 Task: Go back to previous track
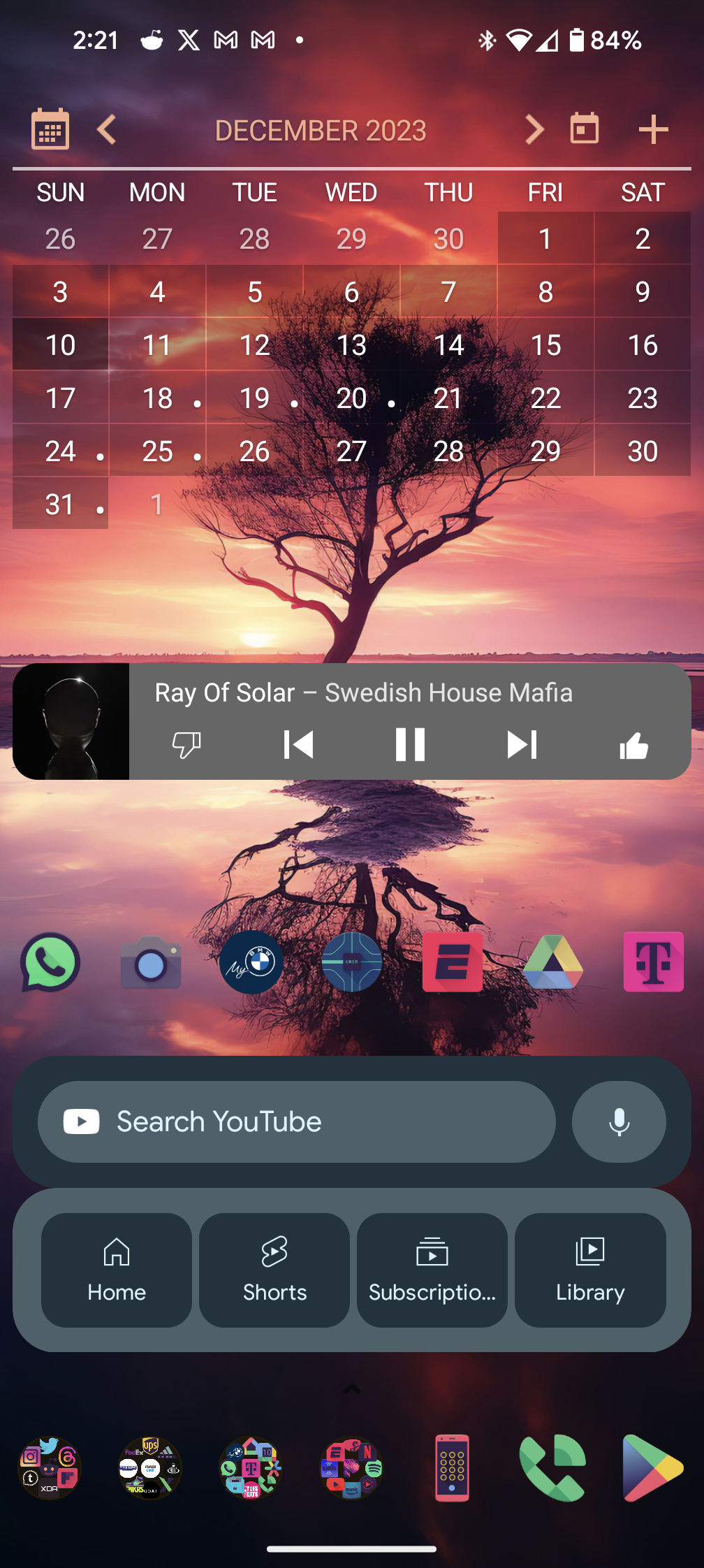point(298,744)
